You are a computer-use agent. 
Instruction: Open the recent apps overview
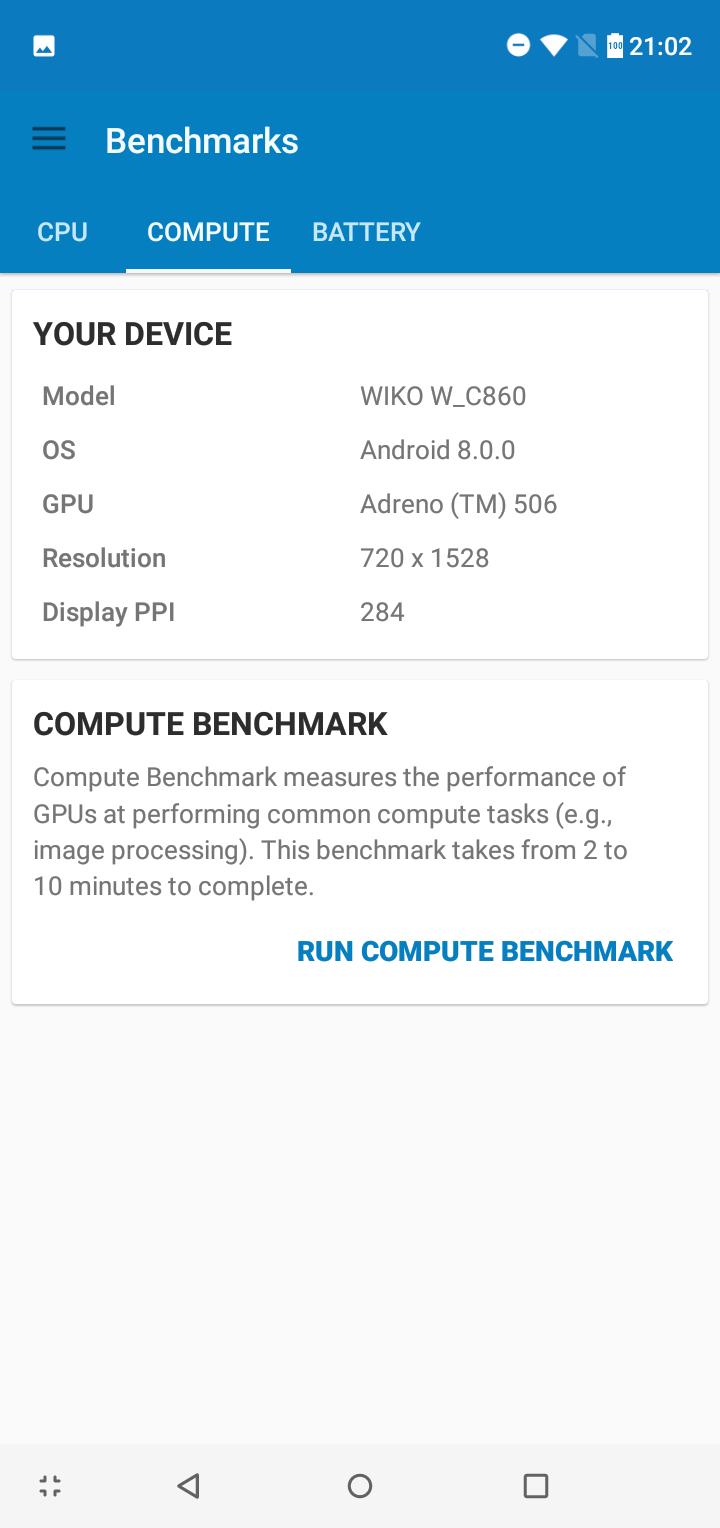click(x=536, y=1486)
